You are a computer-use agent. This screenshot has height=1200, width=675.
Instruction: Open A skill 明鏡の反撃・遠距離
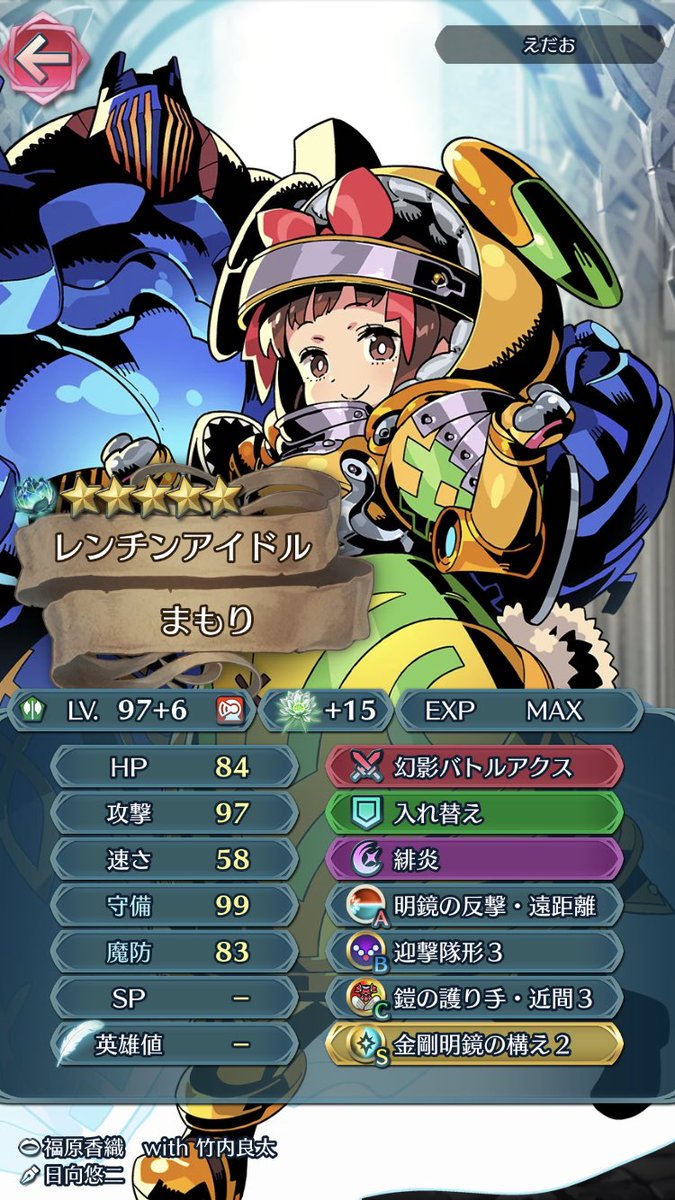click(x=474, y=906)
